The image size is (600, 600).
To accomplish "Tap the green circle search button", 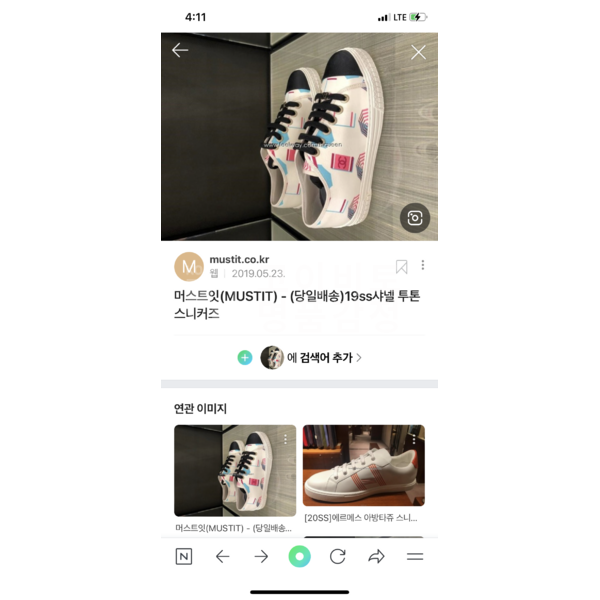I will point(299,557).
